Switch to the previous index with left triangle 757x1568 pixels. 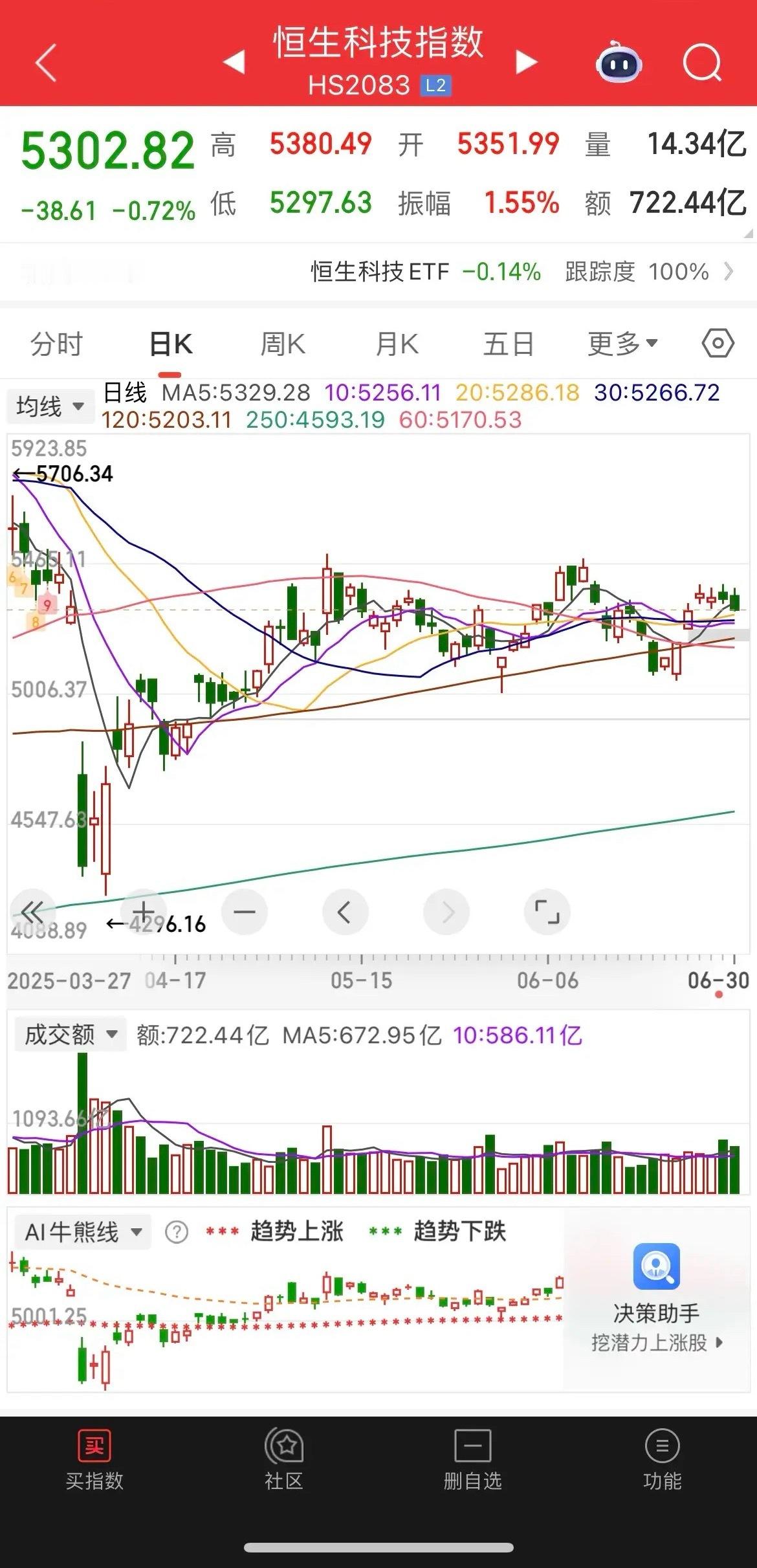[234, 62]
